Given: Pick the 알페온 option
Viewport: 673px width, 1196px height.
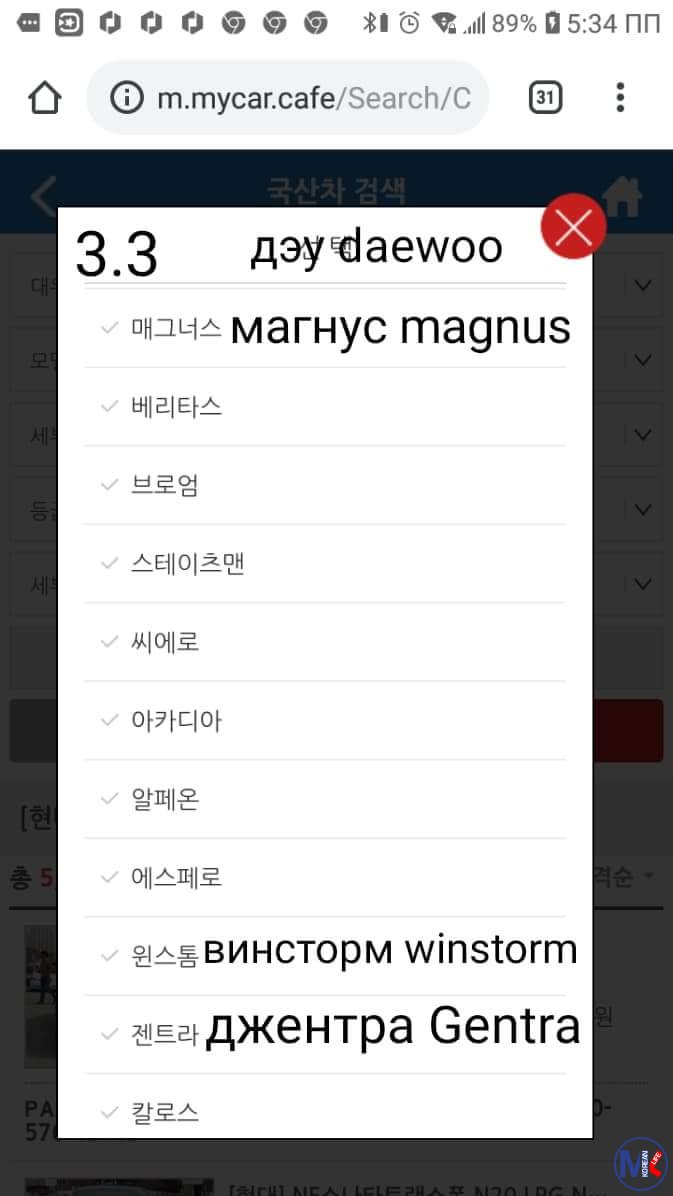Looking at the screenshot, I should [x=165, y=799].
